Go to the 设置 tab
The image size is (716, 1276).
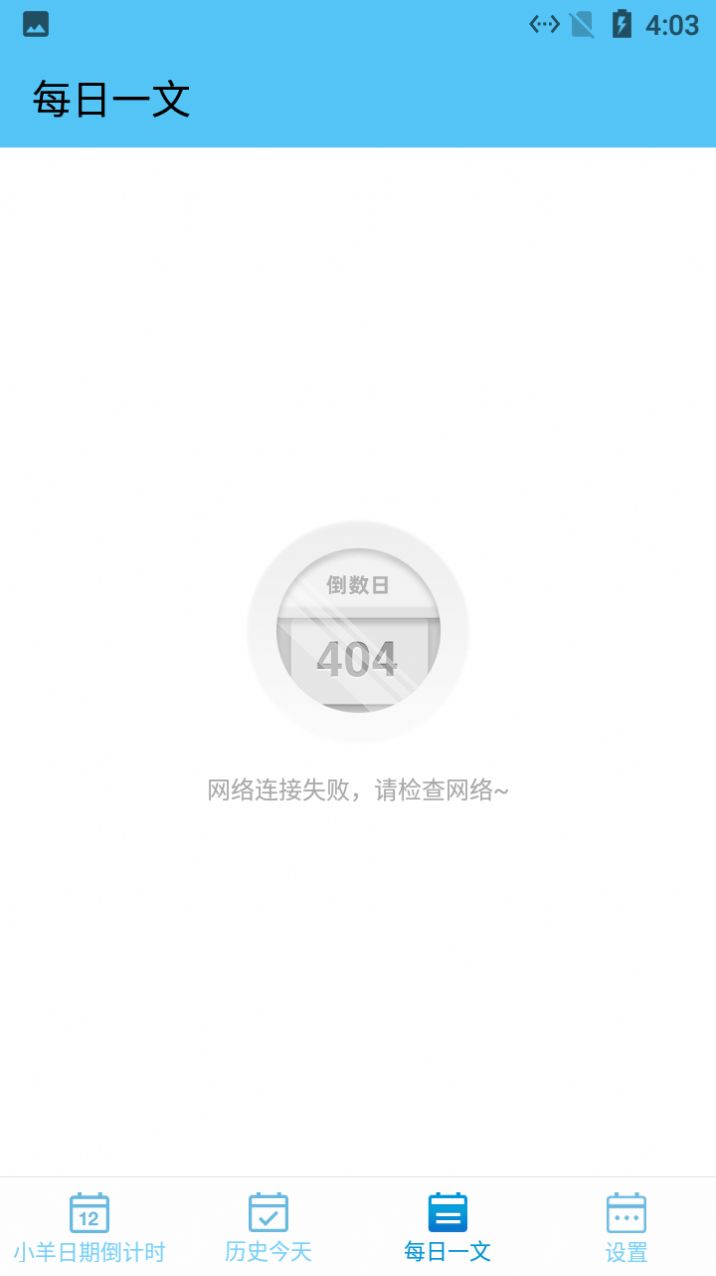(626, 1226)
